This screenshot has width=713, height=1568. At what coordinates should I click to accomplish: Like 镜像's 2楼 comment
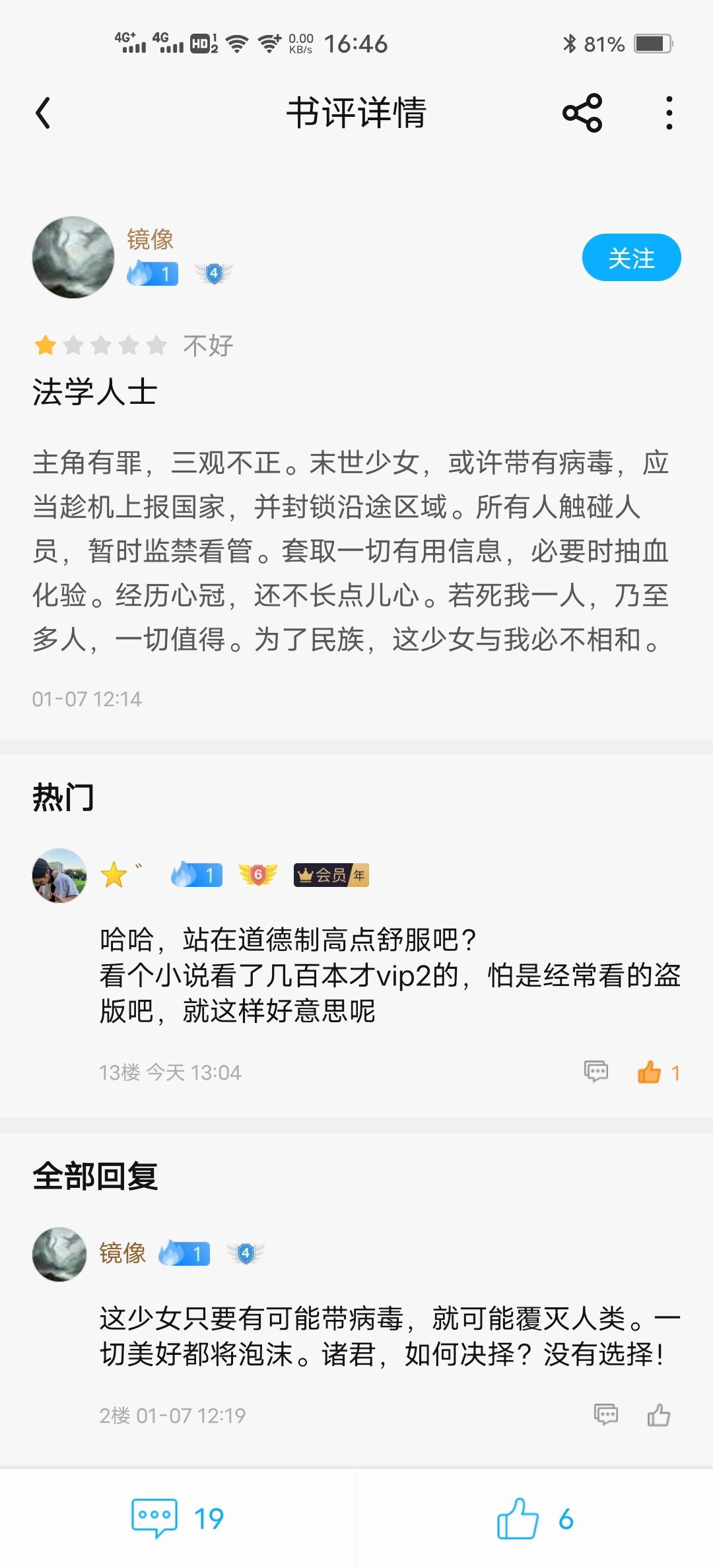coord(658,1414)
